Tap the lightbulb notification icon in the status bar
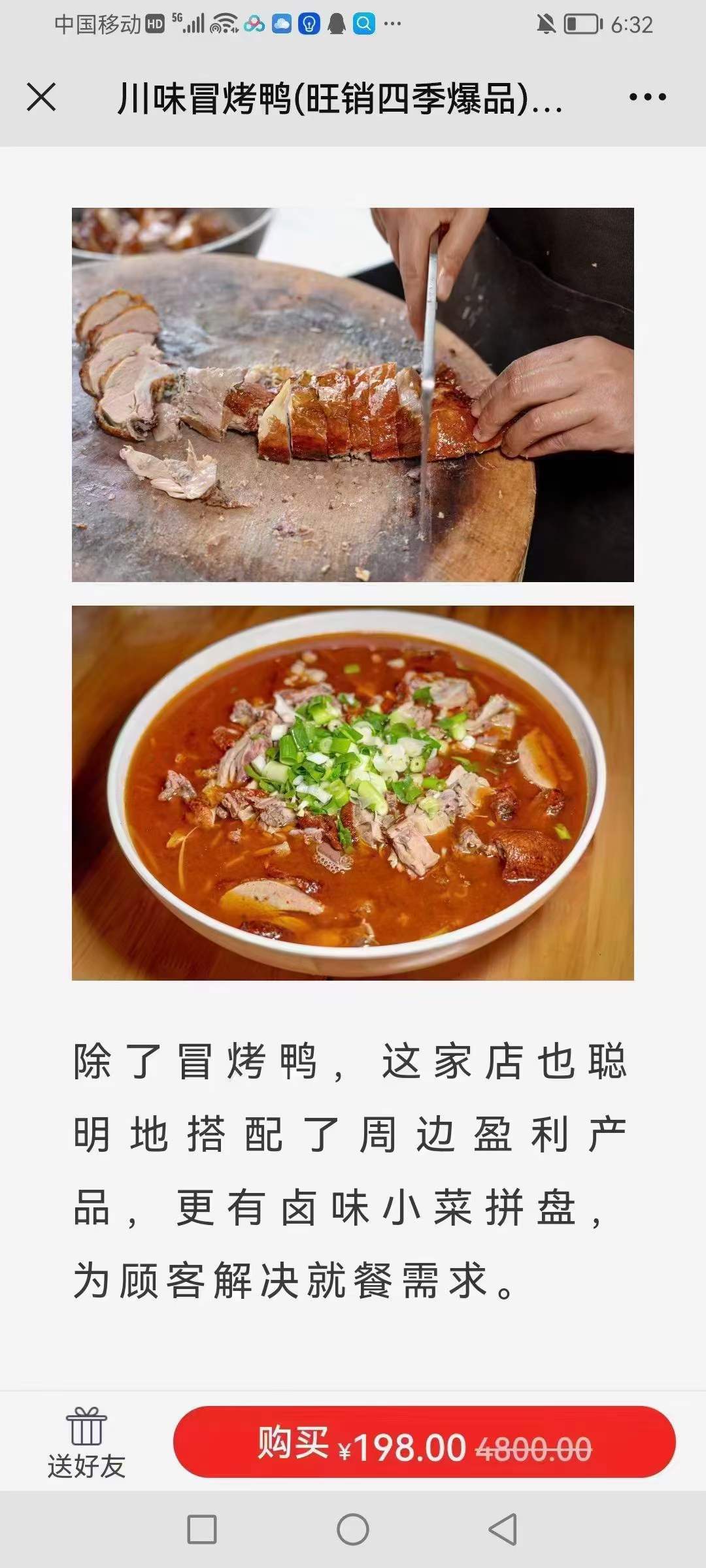Screen dimensions: 706x1568 [309, 23]
